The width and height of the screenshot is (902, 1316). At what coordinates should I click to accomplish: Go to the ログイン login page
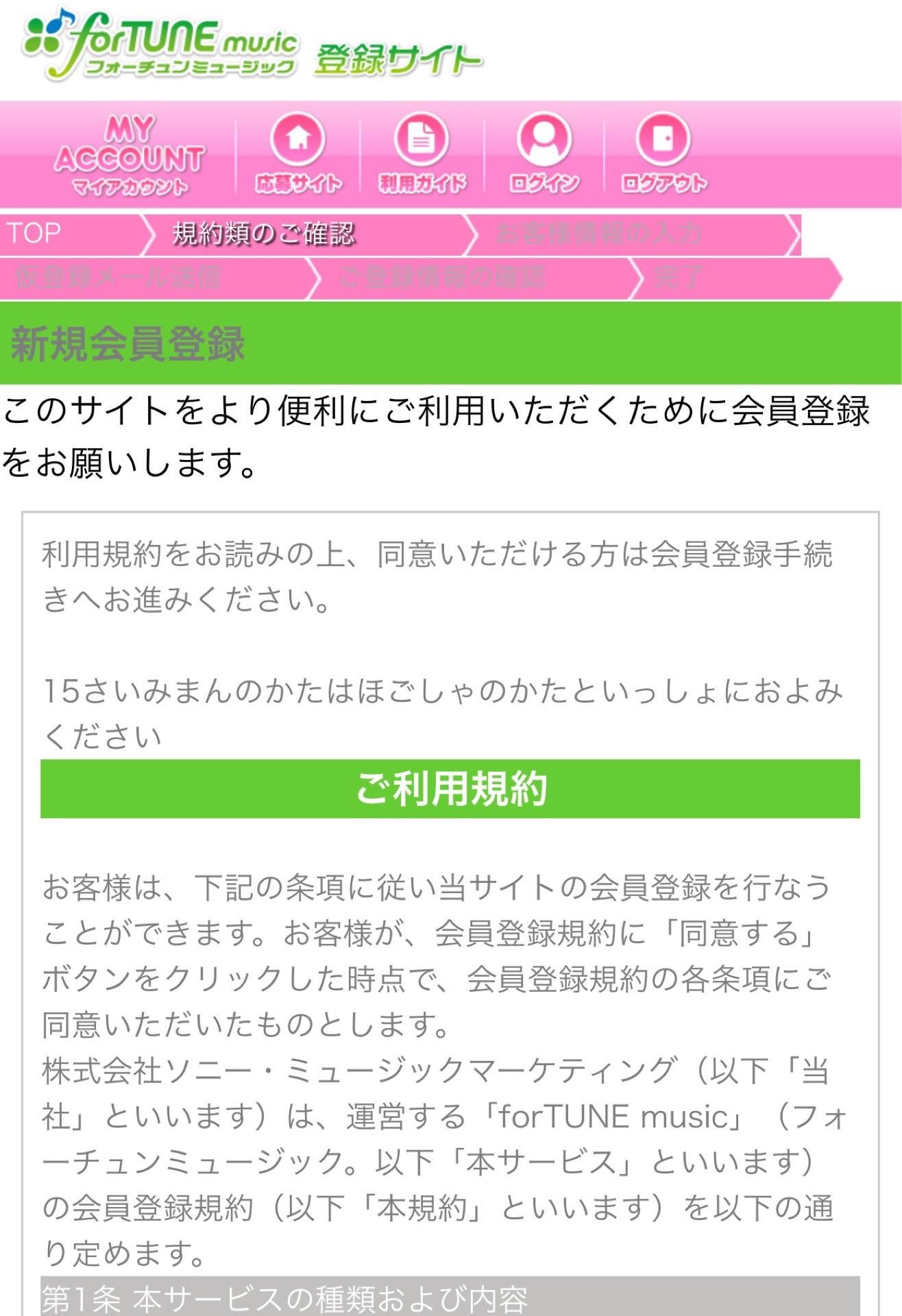544,152
